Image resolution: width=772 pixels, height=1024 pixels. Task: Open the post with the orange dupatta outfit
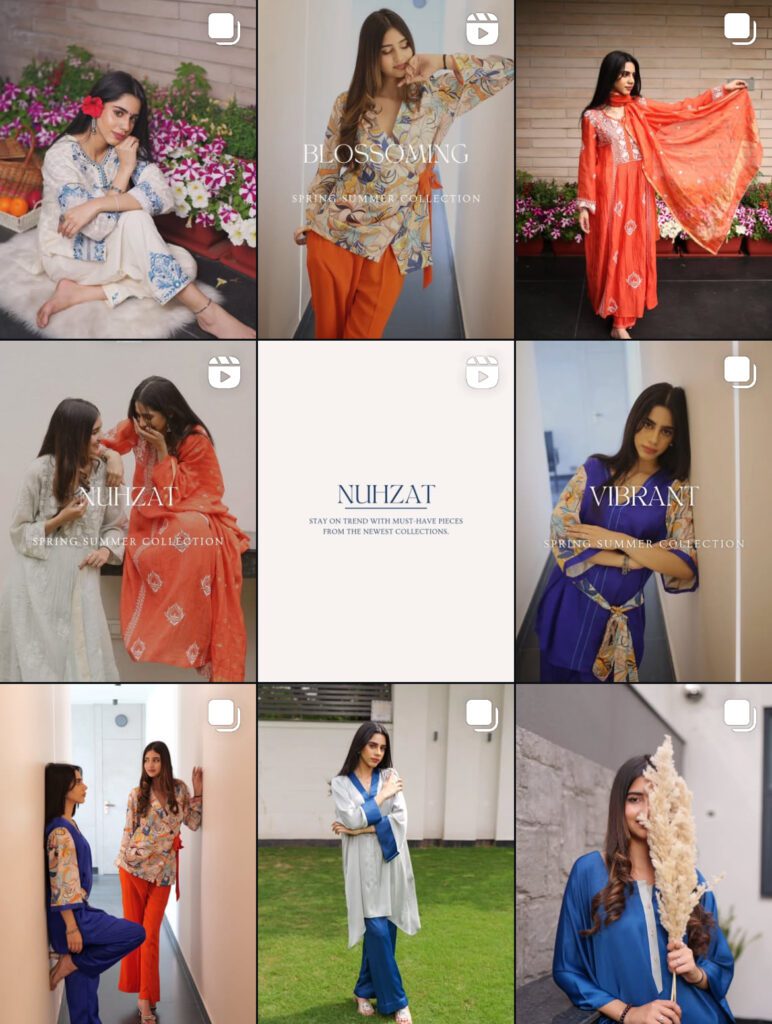click(x=643, y=169)
